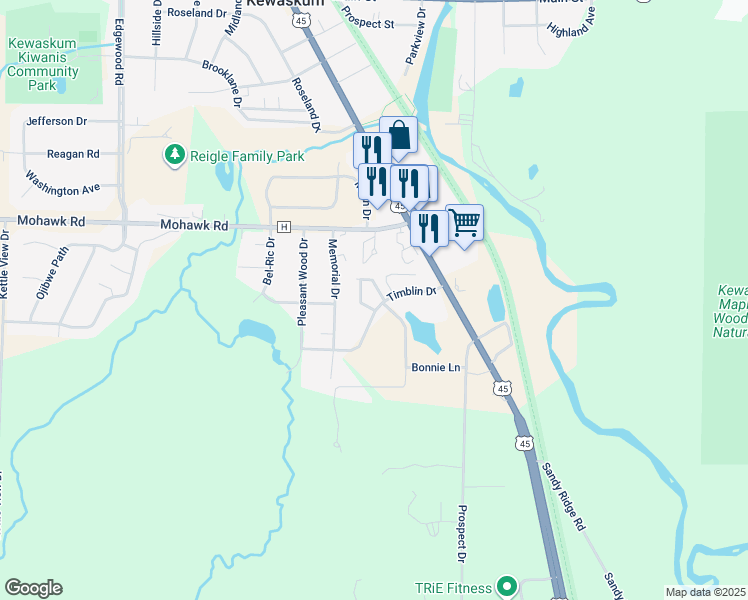Tap the restaurant marker beside the shopping cart
Image resolution: width=748 pixels, height=600 pixels.
click(429, 229)
